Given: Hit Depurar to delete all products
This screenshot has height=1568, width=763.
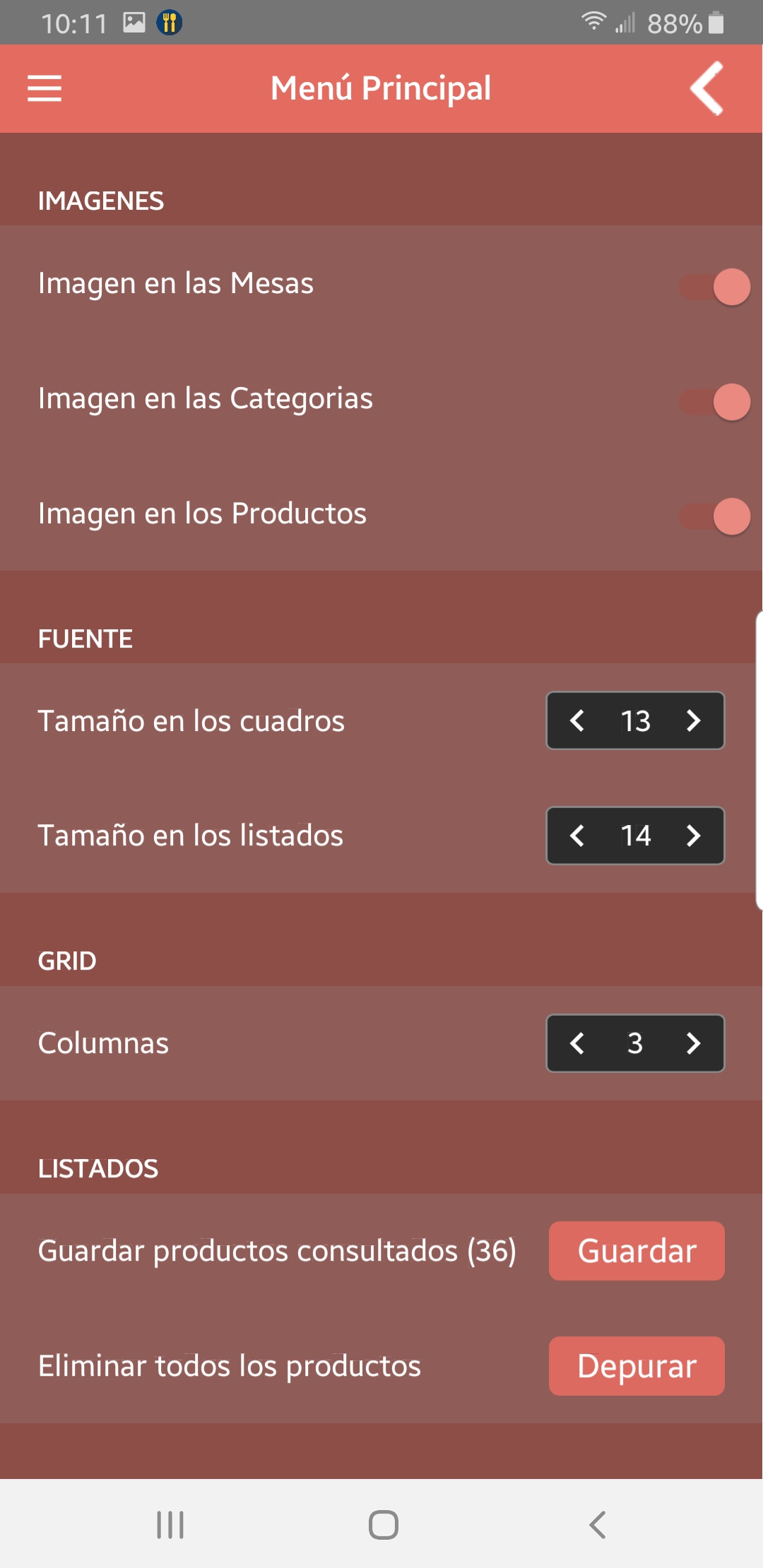Looking at the screenshot, I should pyautogui.click(x=637, y=1366).
